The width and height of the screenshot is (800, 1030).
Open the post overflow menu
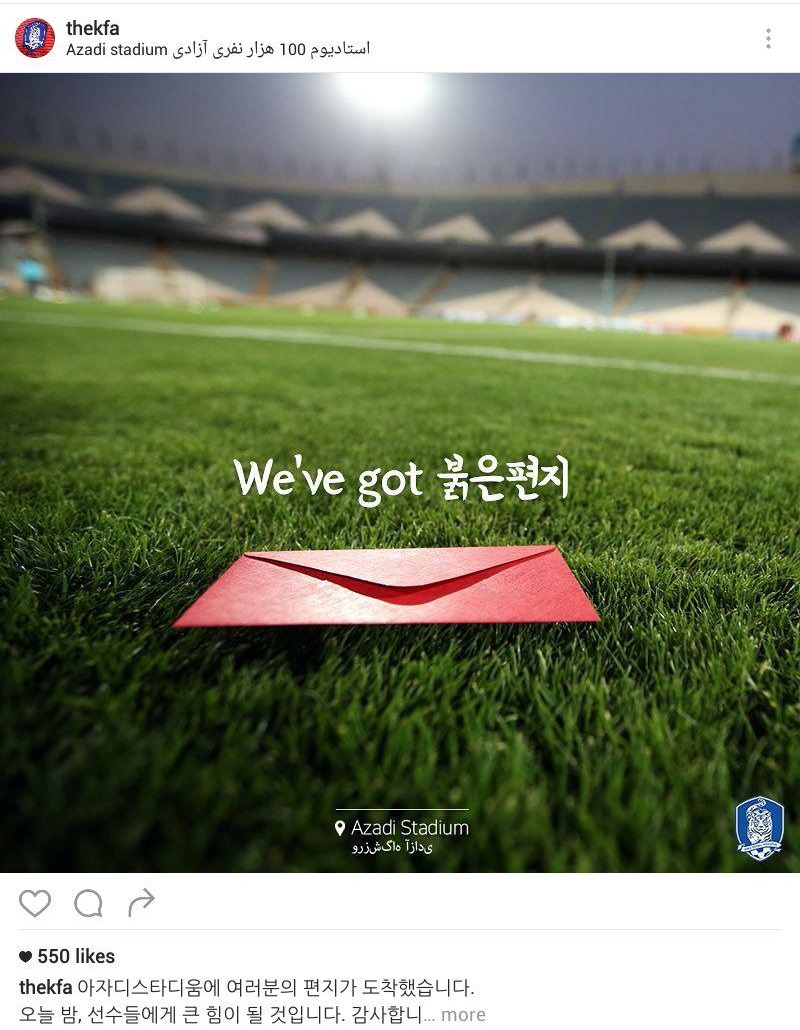pos(768,38)
